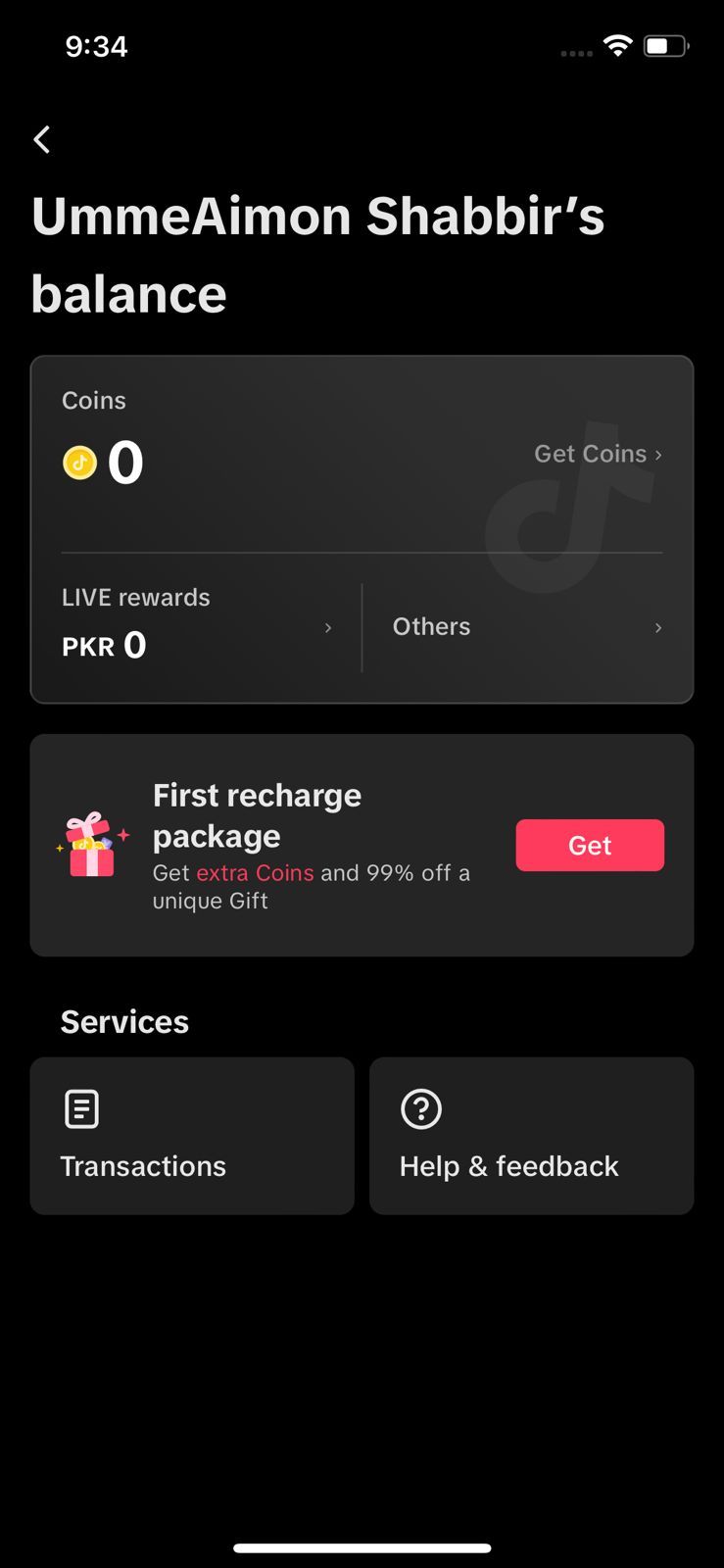
Task: Select the Help & feedback service card
Action: [531, 1135]
